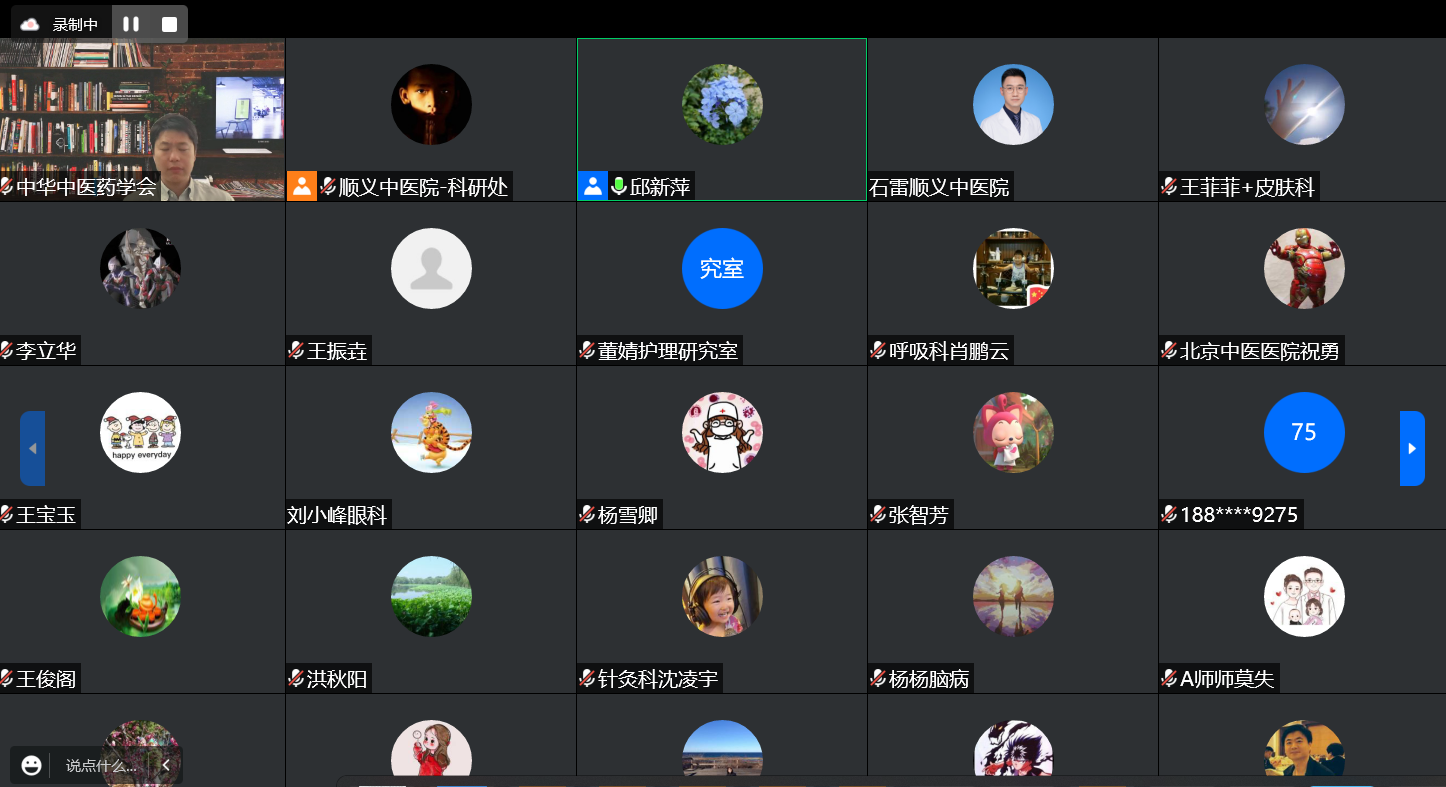The width and height of the screenshot is (1446, 787).
Task: Open the 顺义中医院-科研处 participant tile
Action: [x=431, y=120]
